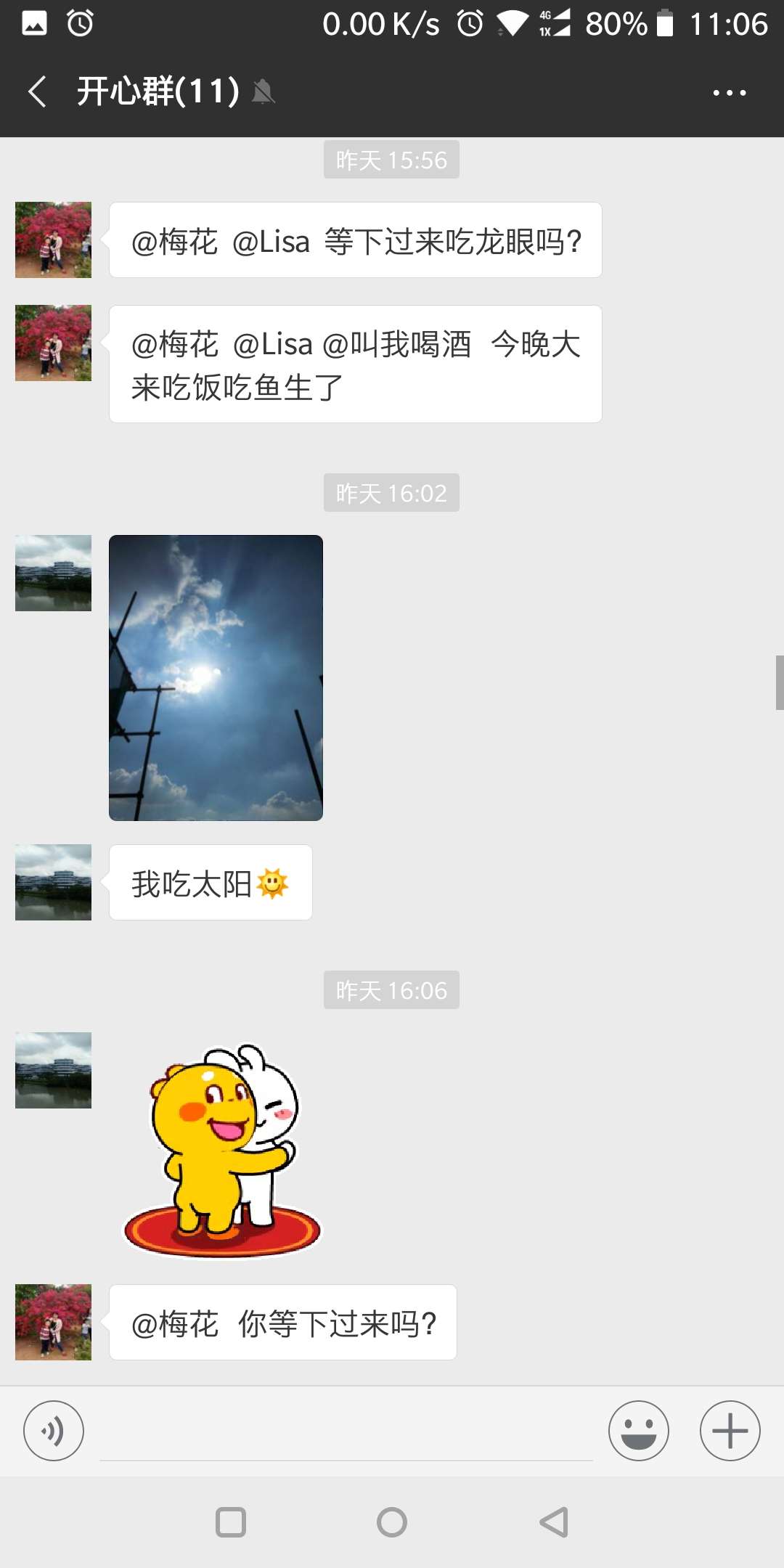The height and width of the screenshot is (1568, 784).
Task: Tap the avatar of the red-flower user
Action: tap(53, 240)
